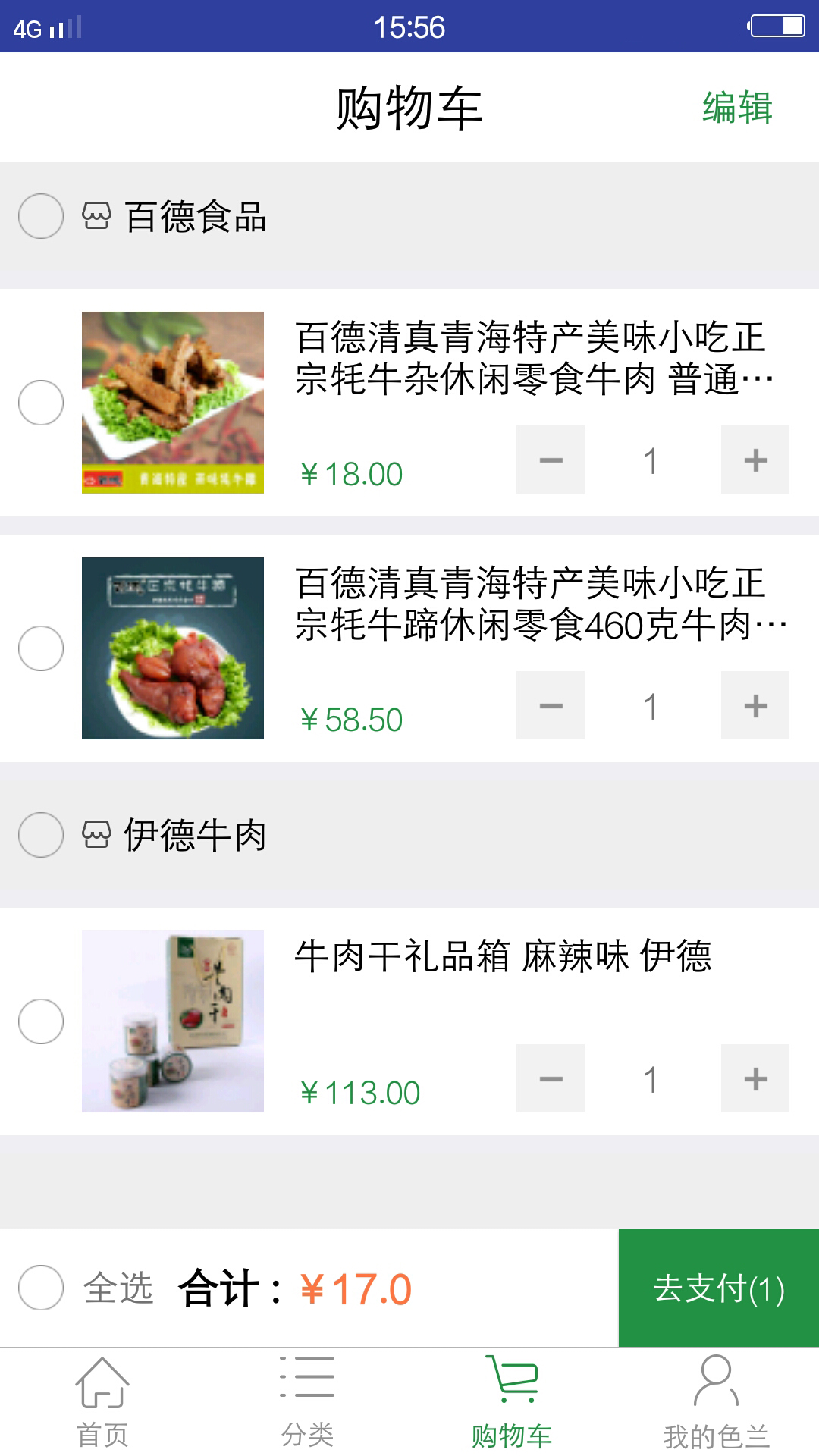Open the yak hoof product thumbnail
The width and height of the screenshot is (819, 1456).
point(173,648)
